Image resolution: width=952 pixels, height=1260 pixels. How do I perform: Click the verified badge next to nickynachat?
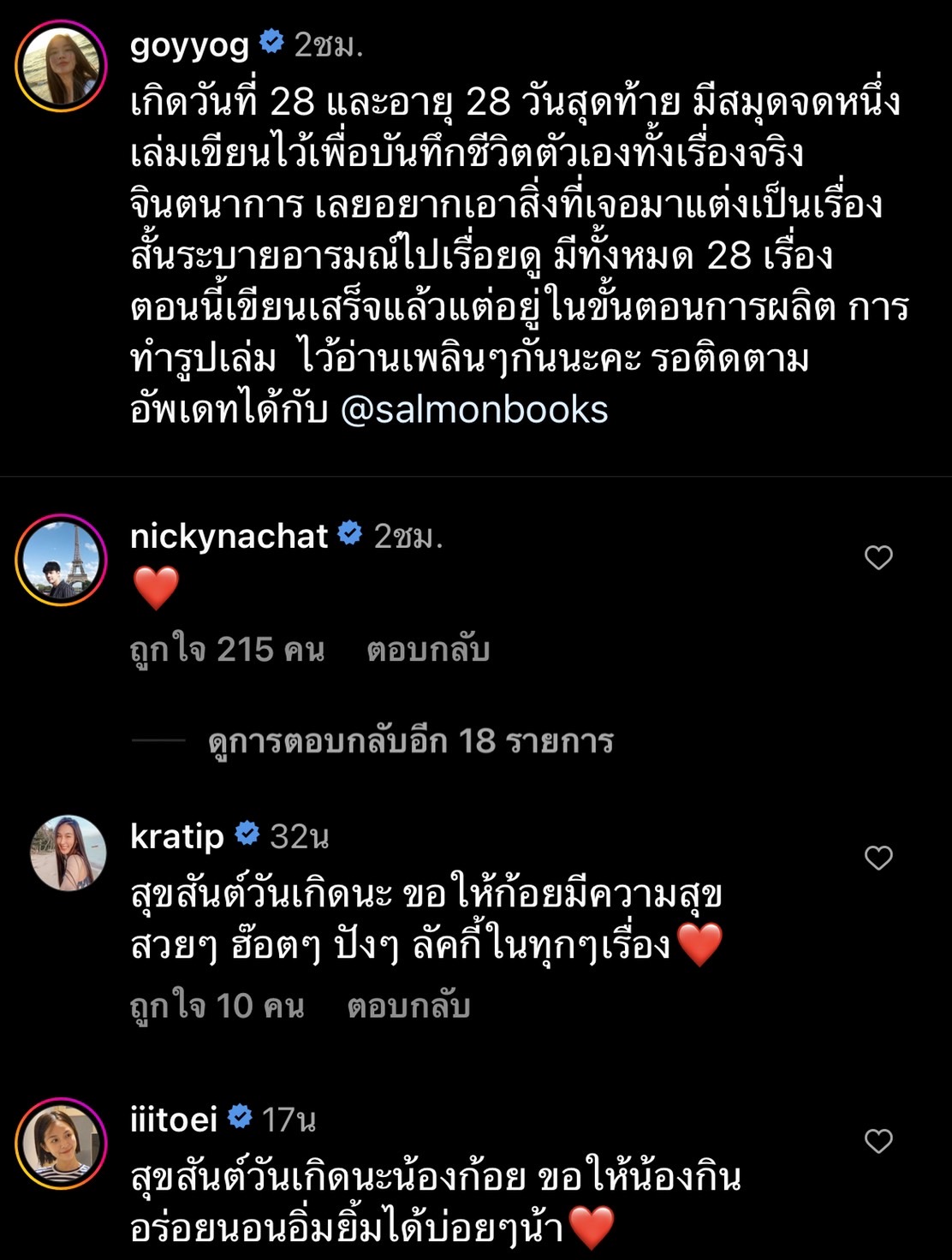click(349, 534)
